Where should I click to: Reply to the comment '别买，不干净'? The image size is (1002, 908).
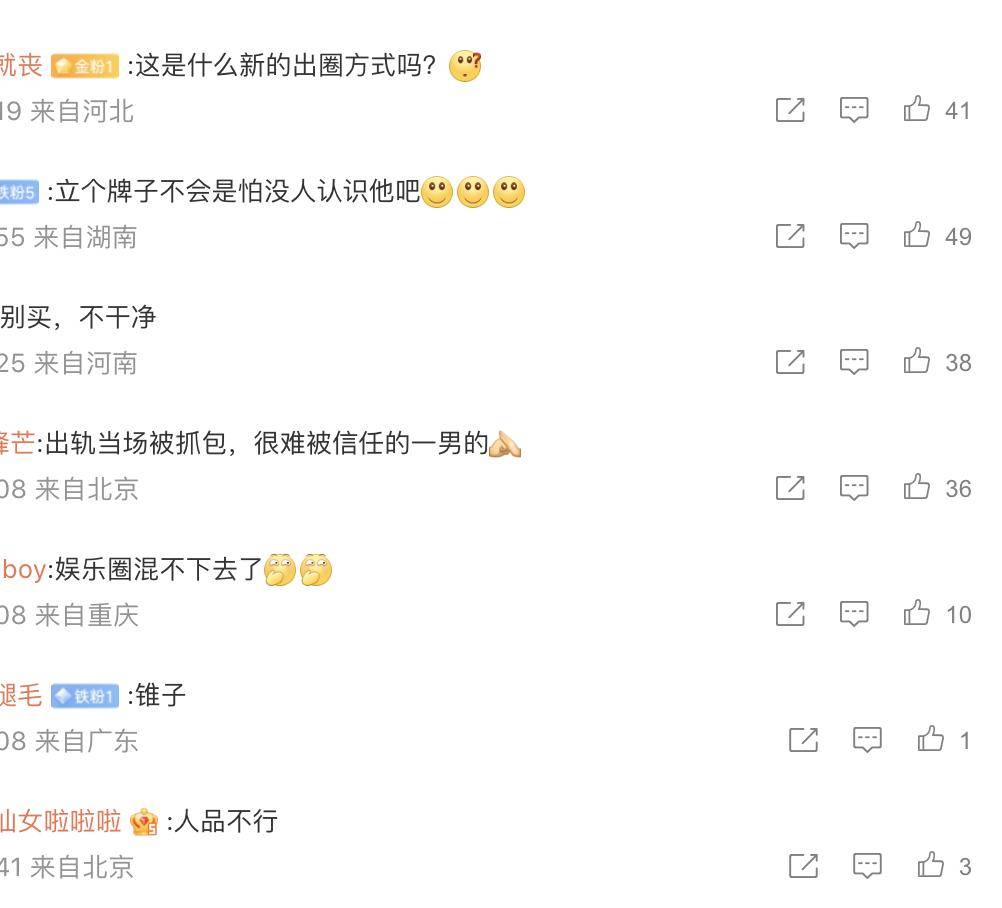point(853,362)
